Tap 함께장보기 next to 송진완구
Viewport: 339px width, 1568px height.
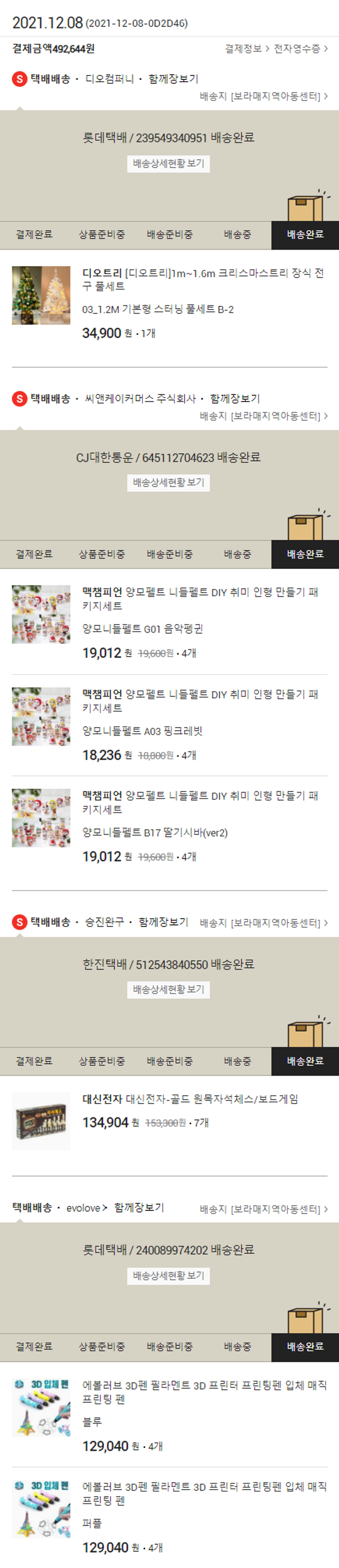pyautogui.click(x=164, y=922)
